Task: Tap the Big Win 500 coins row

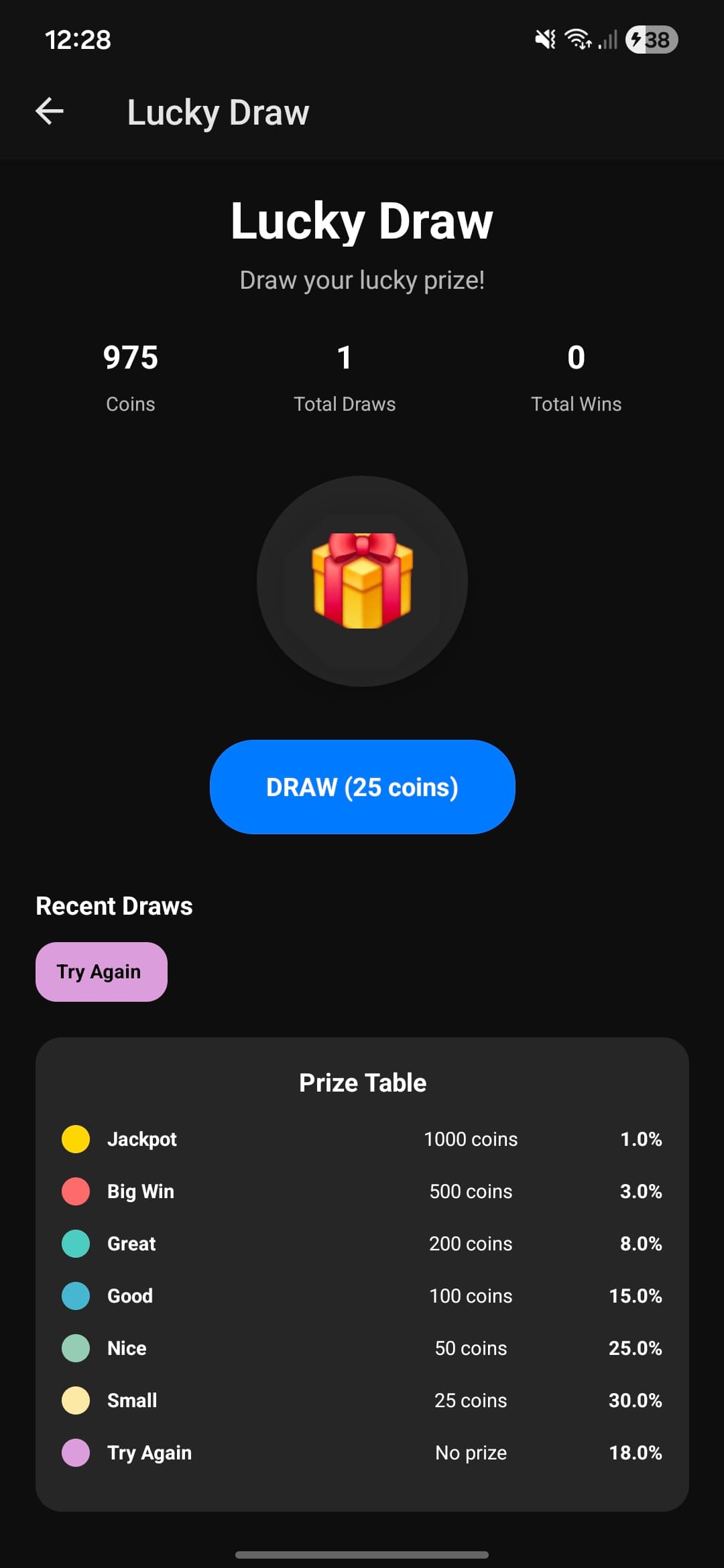Action: (x=362, y=1191)
